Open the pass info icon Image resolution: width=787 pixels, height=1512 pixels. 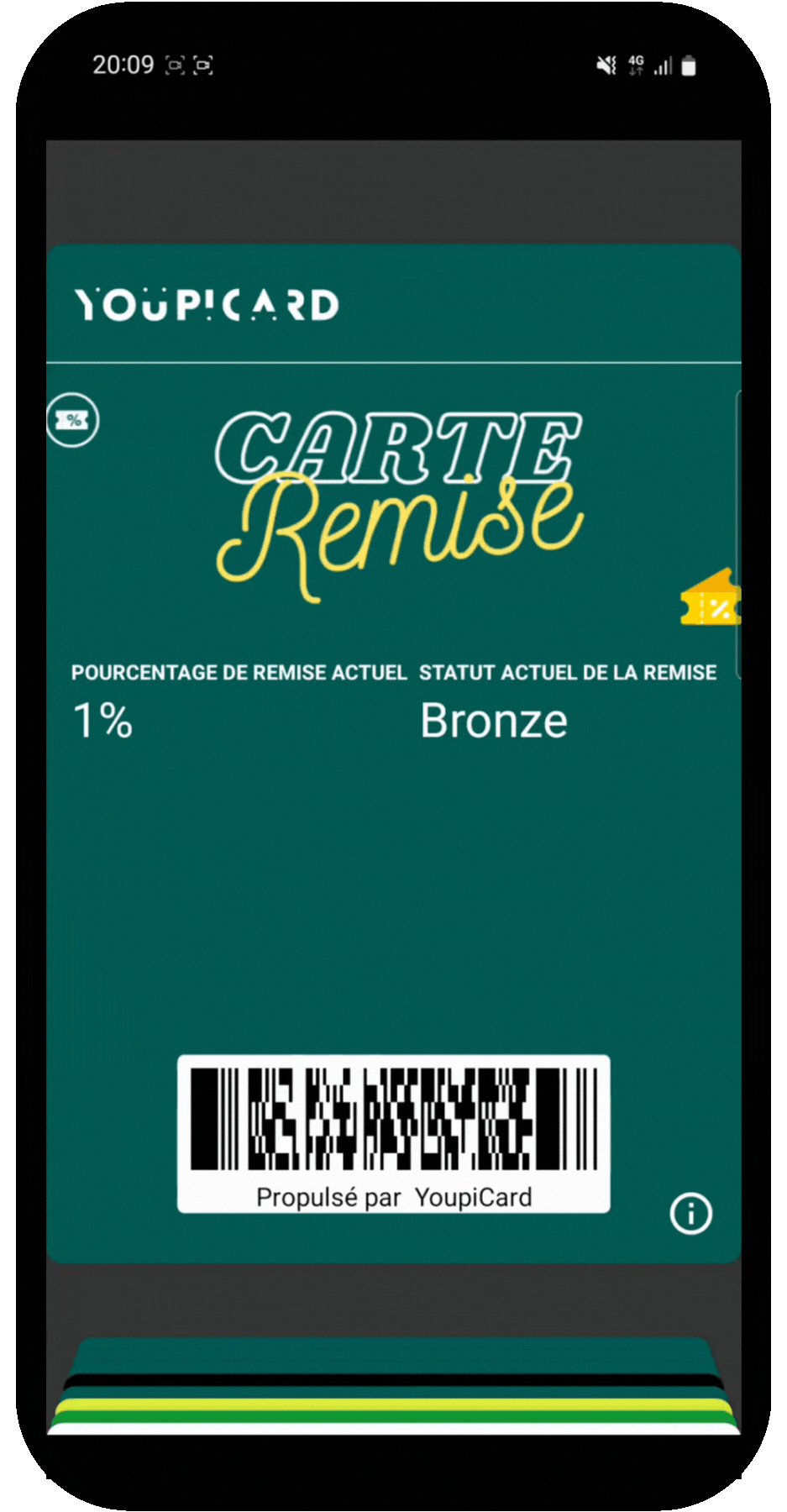click(690, 1213)
